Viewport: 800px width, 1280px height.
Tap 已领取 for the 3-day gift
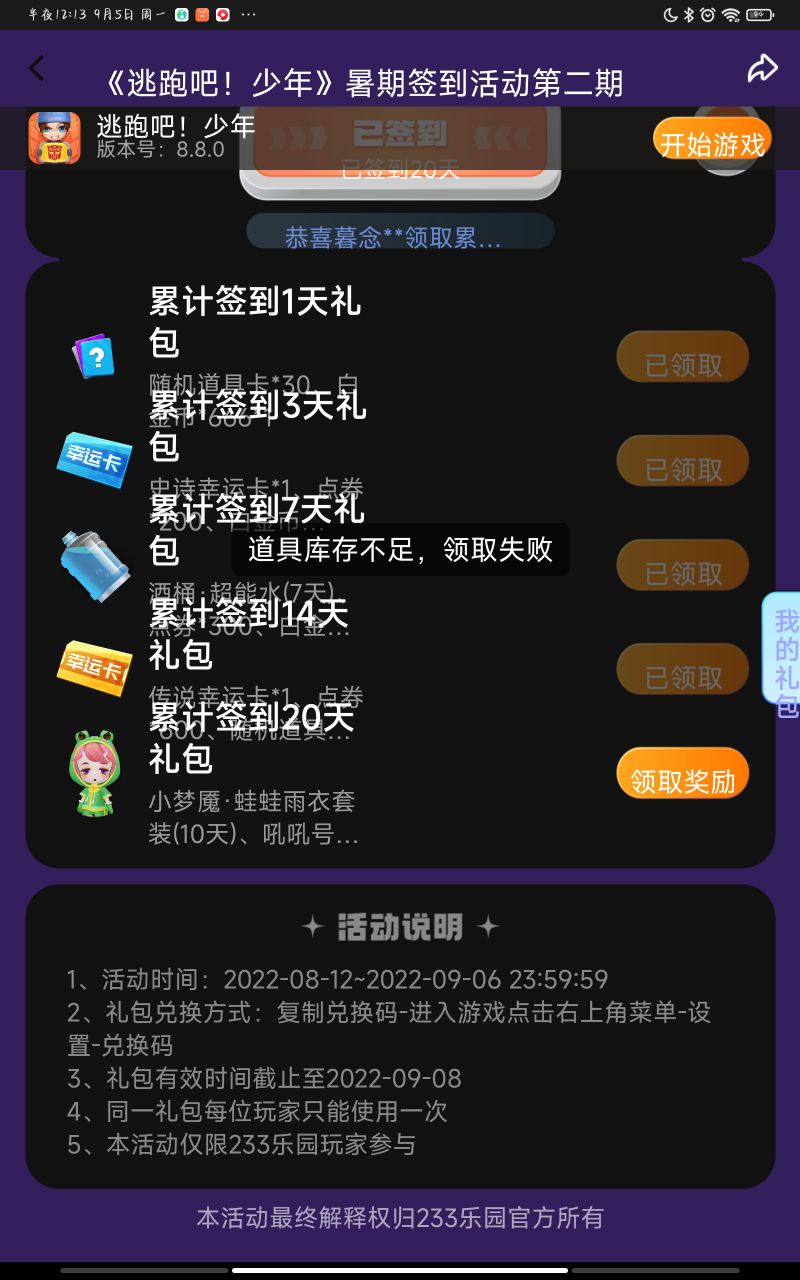pos(683,467)
